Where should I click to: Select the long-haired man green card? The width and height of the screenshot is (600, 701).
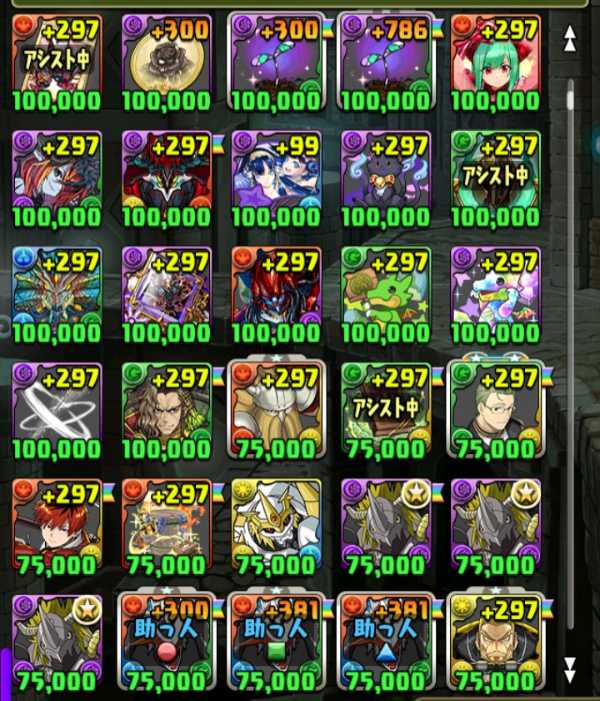click(165, 409)
